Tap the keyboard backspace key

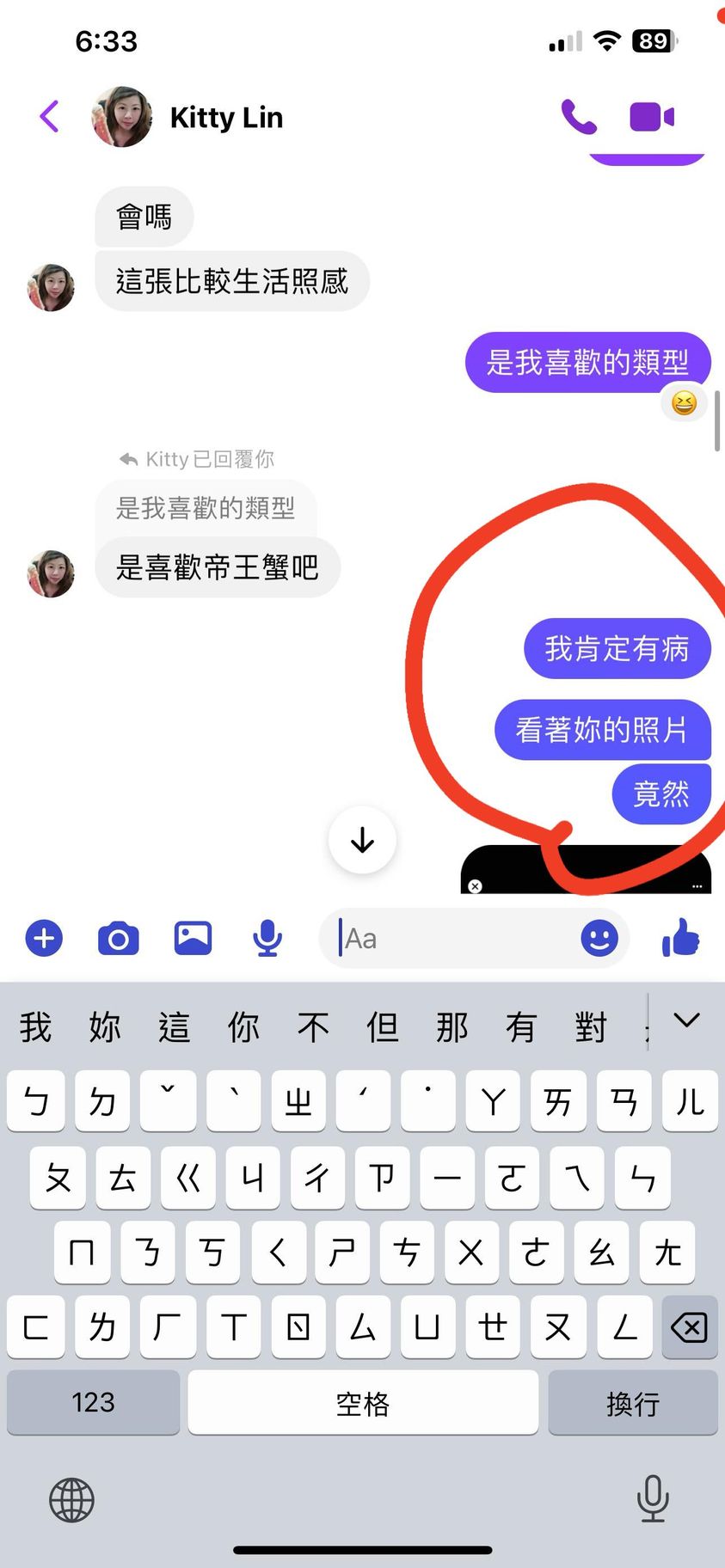689,1327
